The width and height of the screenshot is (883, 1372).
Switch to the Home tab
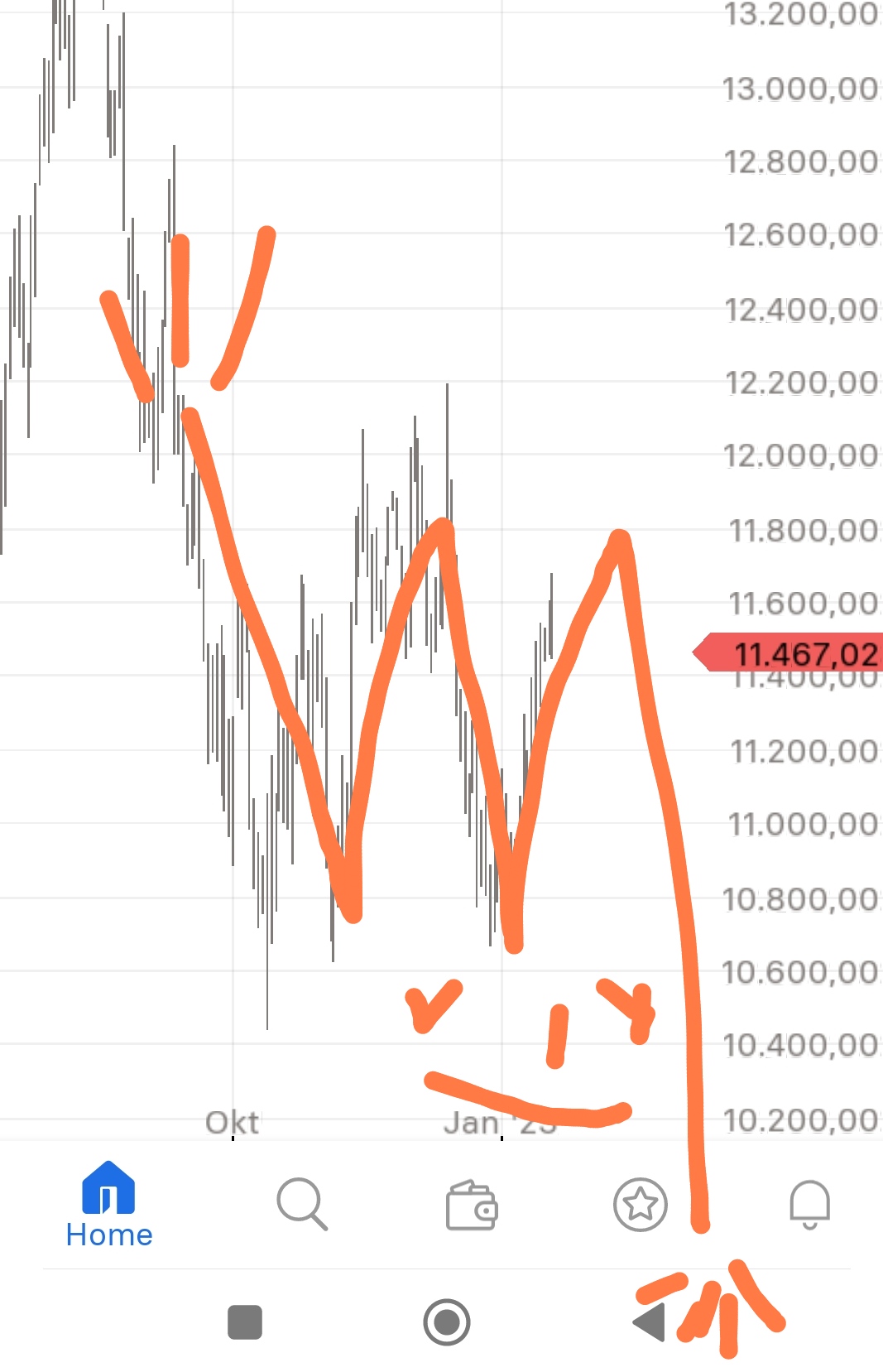tap(108, 1205)
